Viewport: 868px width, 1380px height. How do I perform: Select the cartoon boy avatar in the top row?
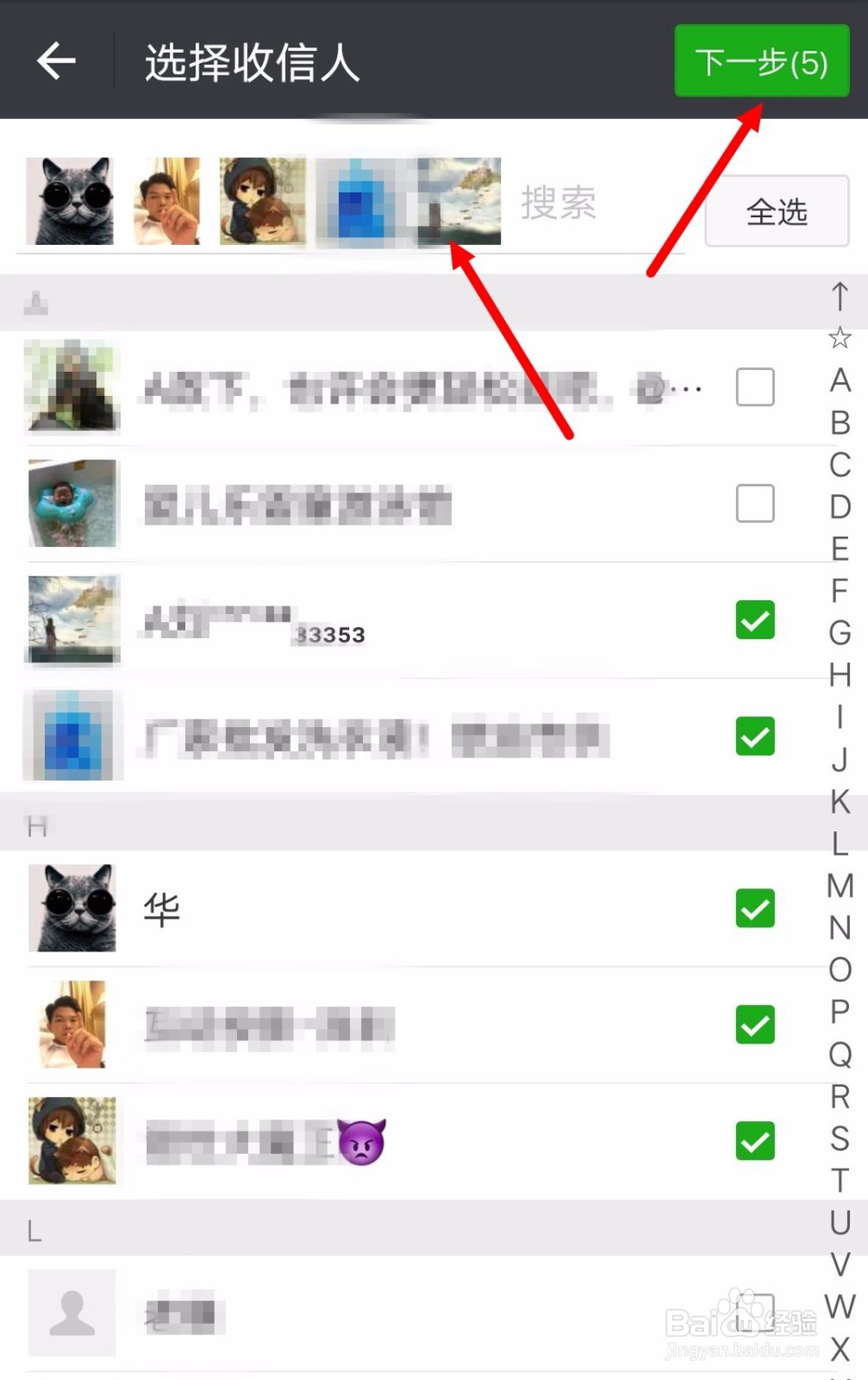pos(263,201)
